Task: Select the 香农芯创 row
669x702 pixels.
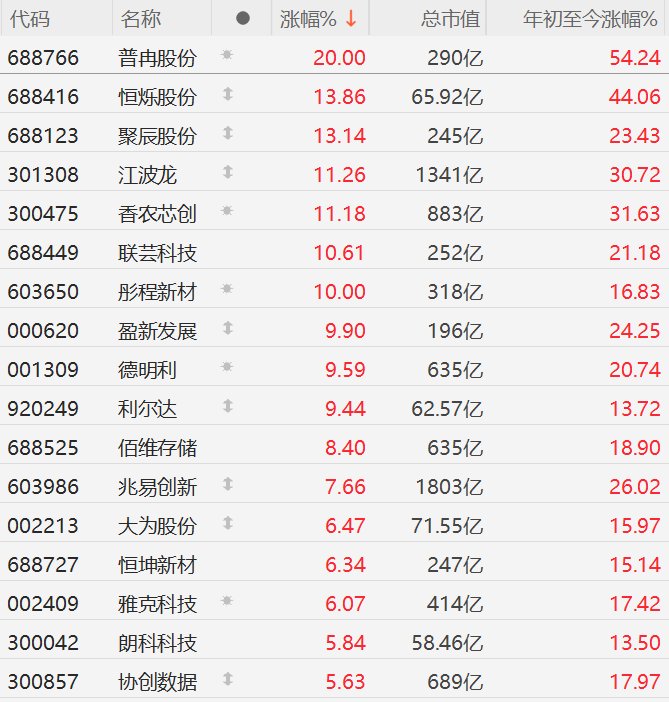Action: [157, 214]
